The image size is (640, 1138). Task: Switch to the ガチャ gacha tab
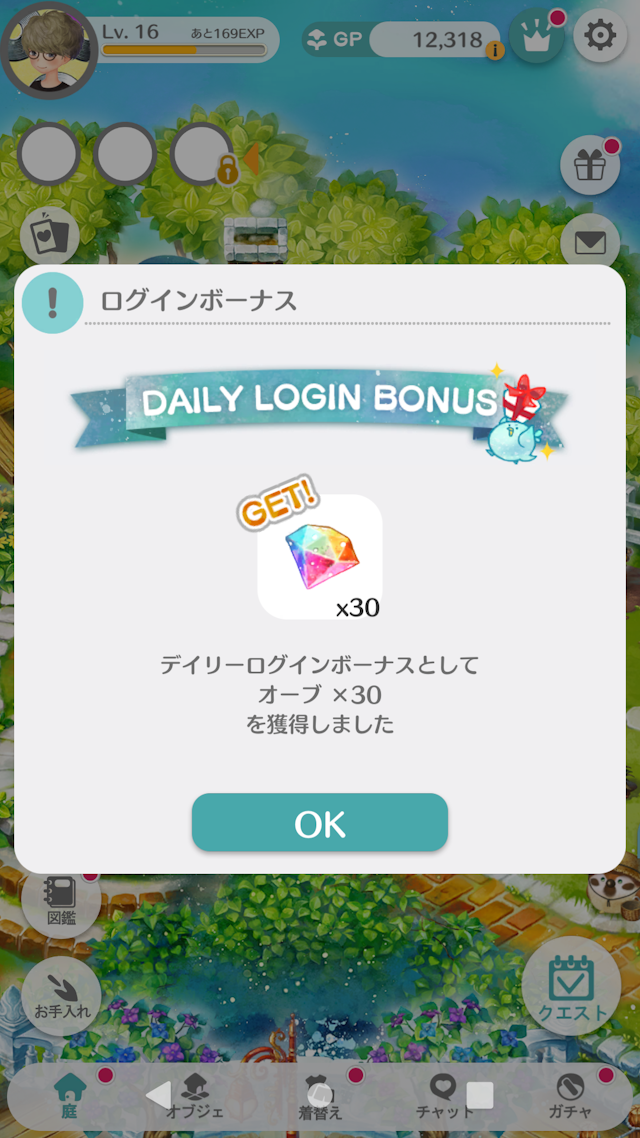pos(570,1096)
